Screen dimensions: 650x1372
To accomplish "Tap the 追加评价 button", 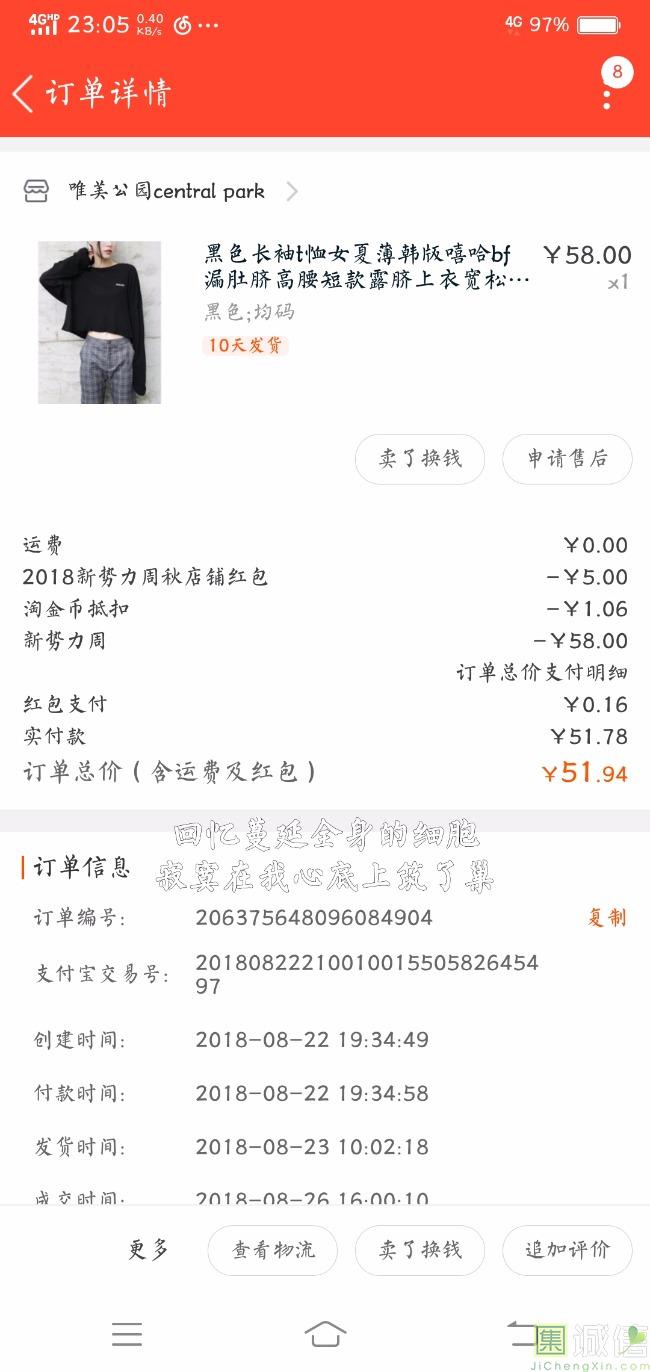I will coord(567,1250).
